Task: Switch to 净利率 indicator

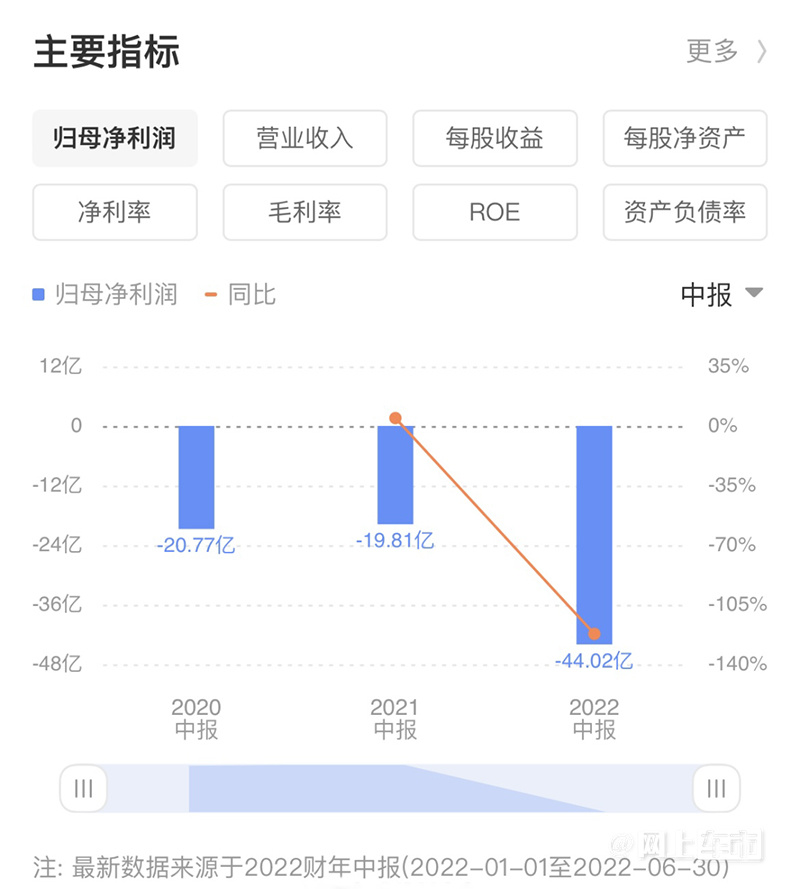Action: (114, 212)
